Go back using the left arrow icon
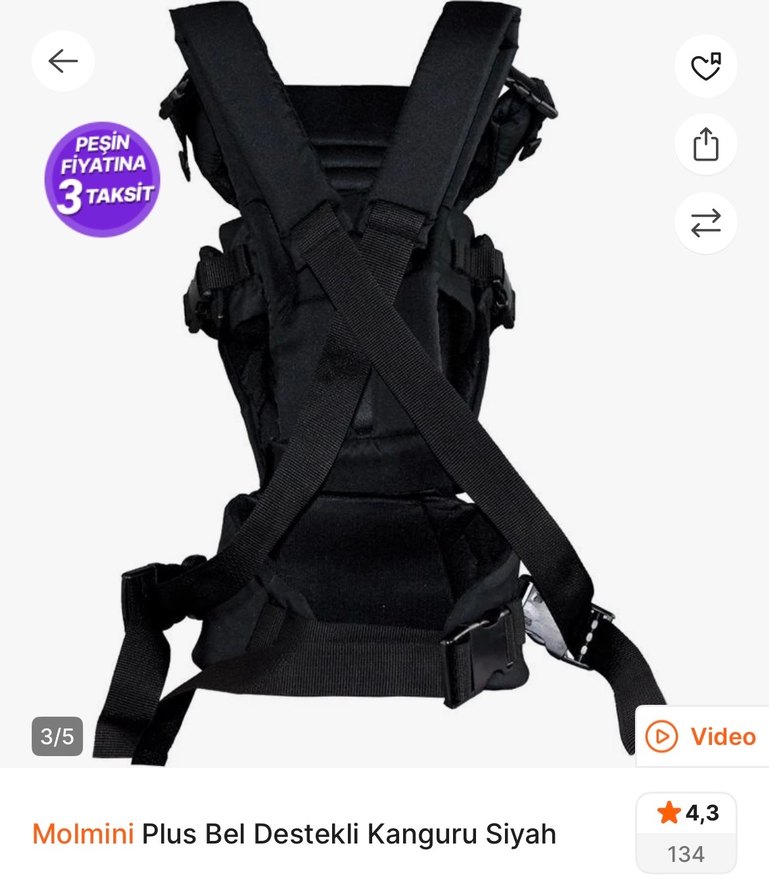This screenshot has height=892, width=769. pos(62,60)
